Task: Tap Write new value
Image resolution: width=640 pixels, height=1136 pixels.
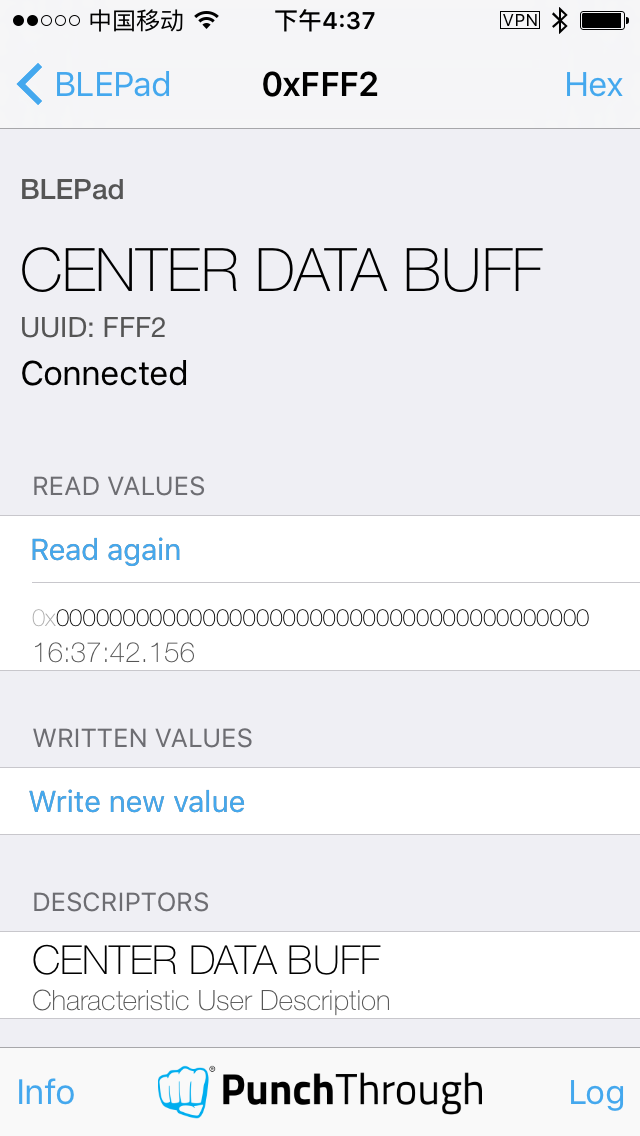Action: [137, 802]
